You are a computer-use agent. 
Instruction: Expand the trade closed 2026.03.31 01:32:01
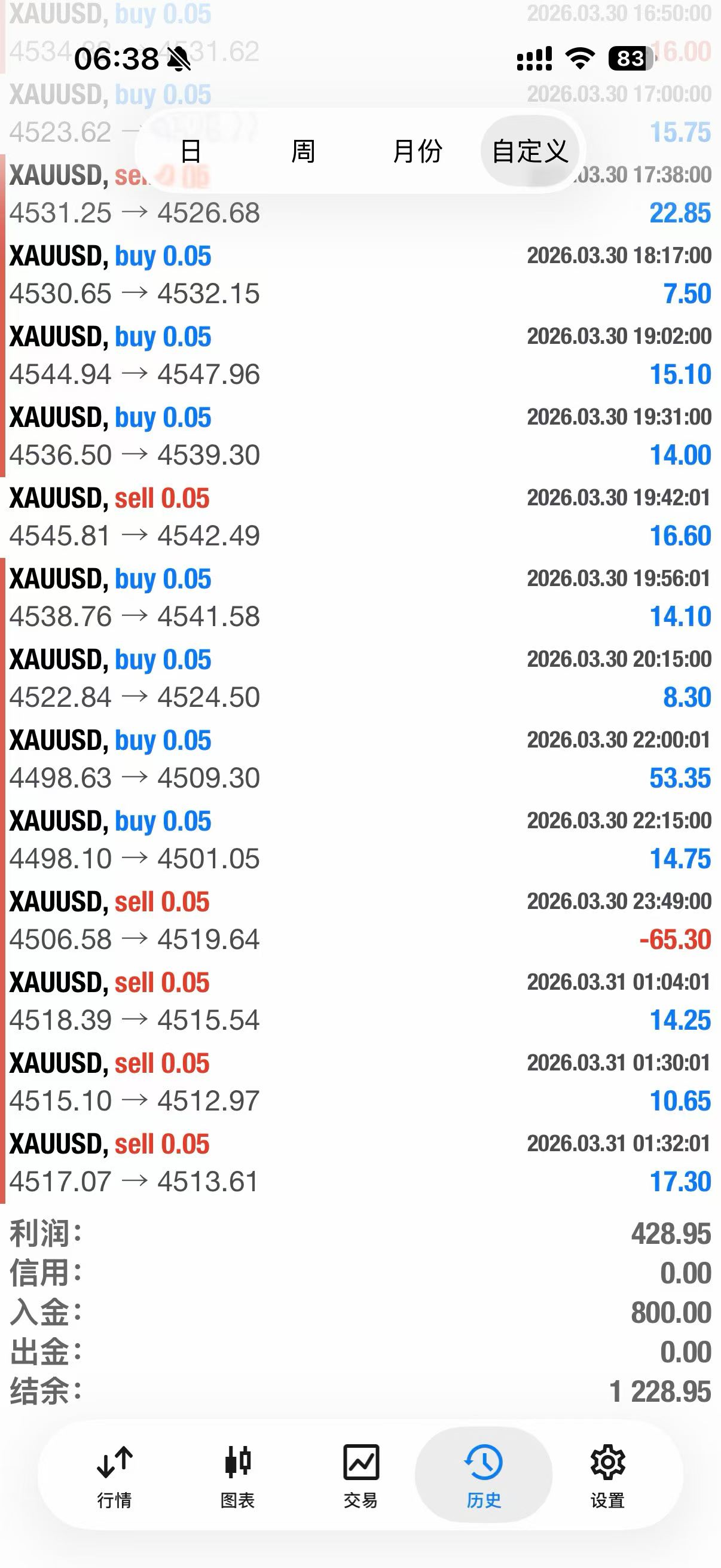(x=360, y=1163)
